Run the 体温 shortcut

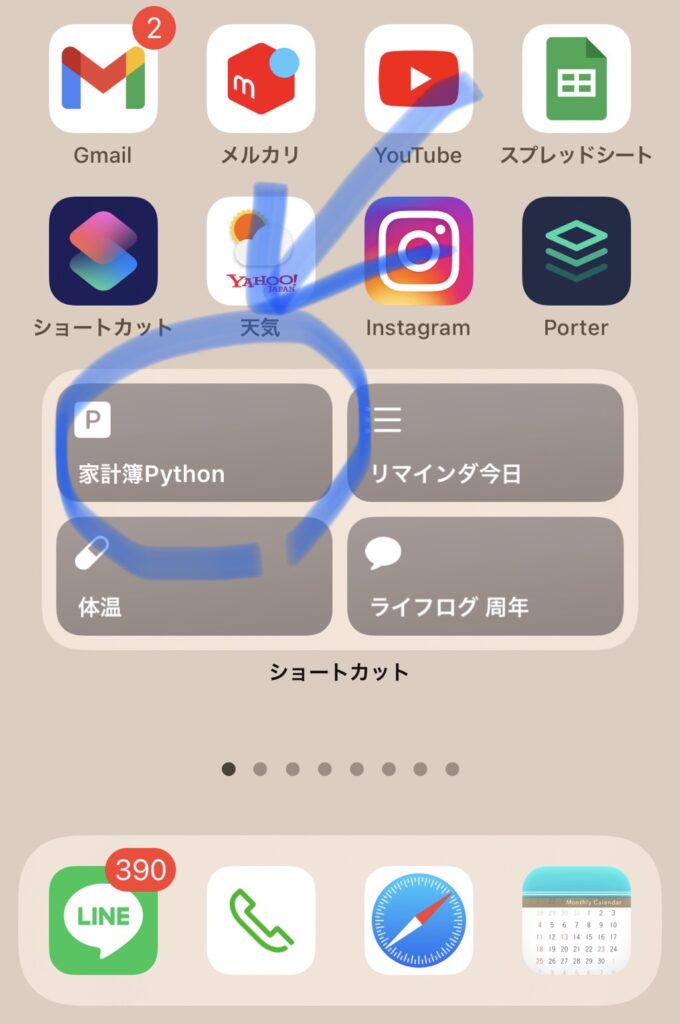click(x=194, y=576)
